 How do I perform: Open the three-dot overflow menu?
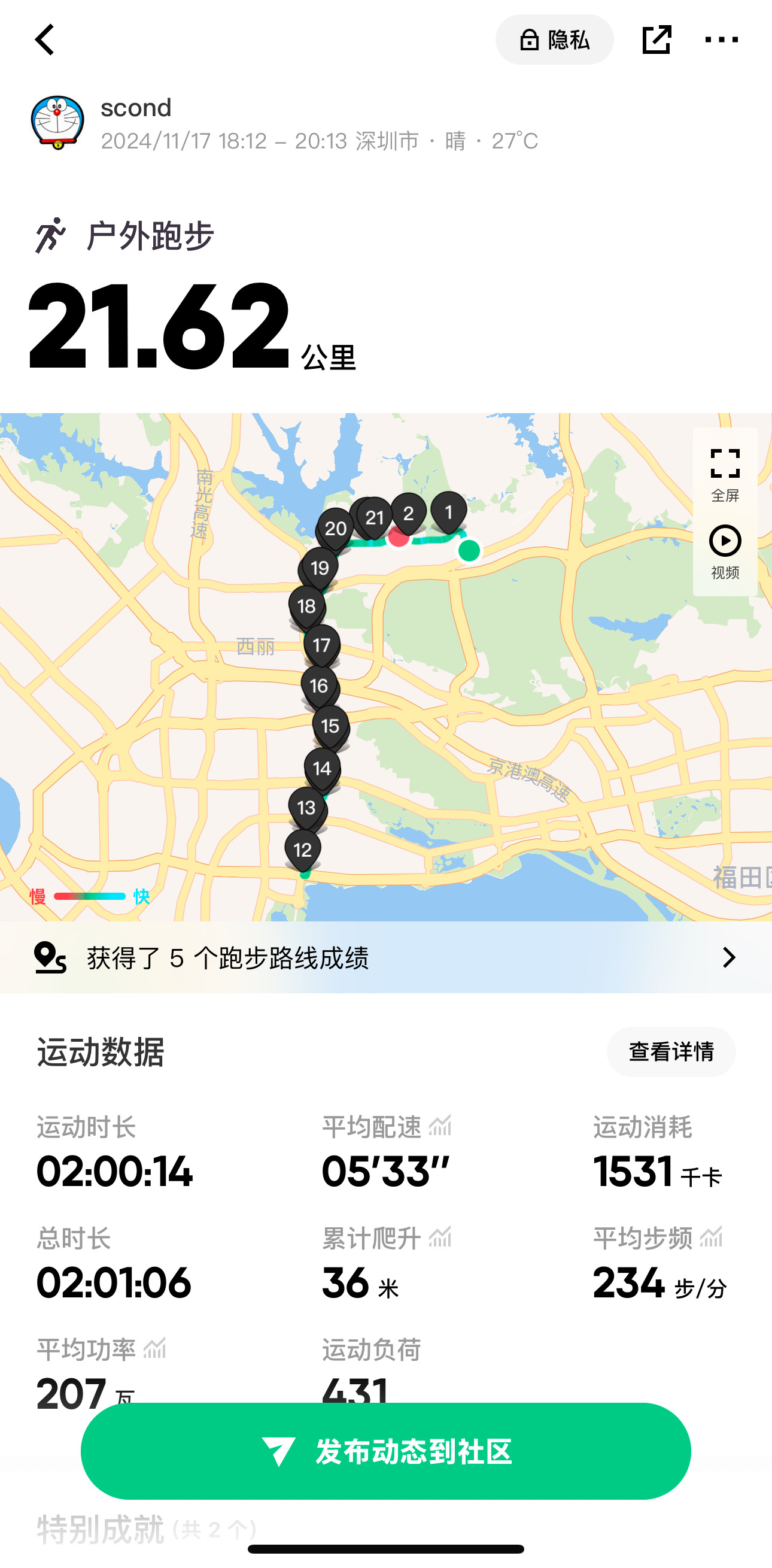click(721, 40)
